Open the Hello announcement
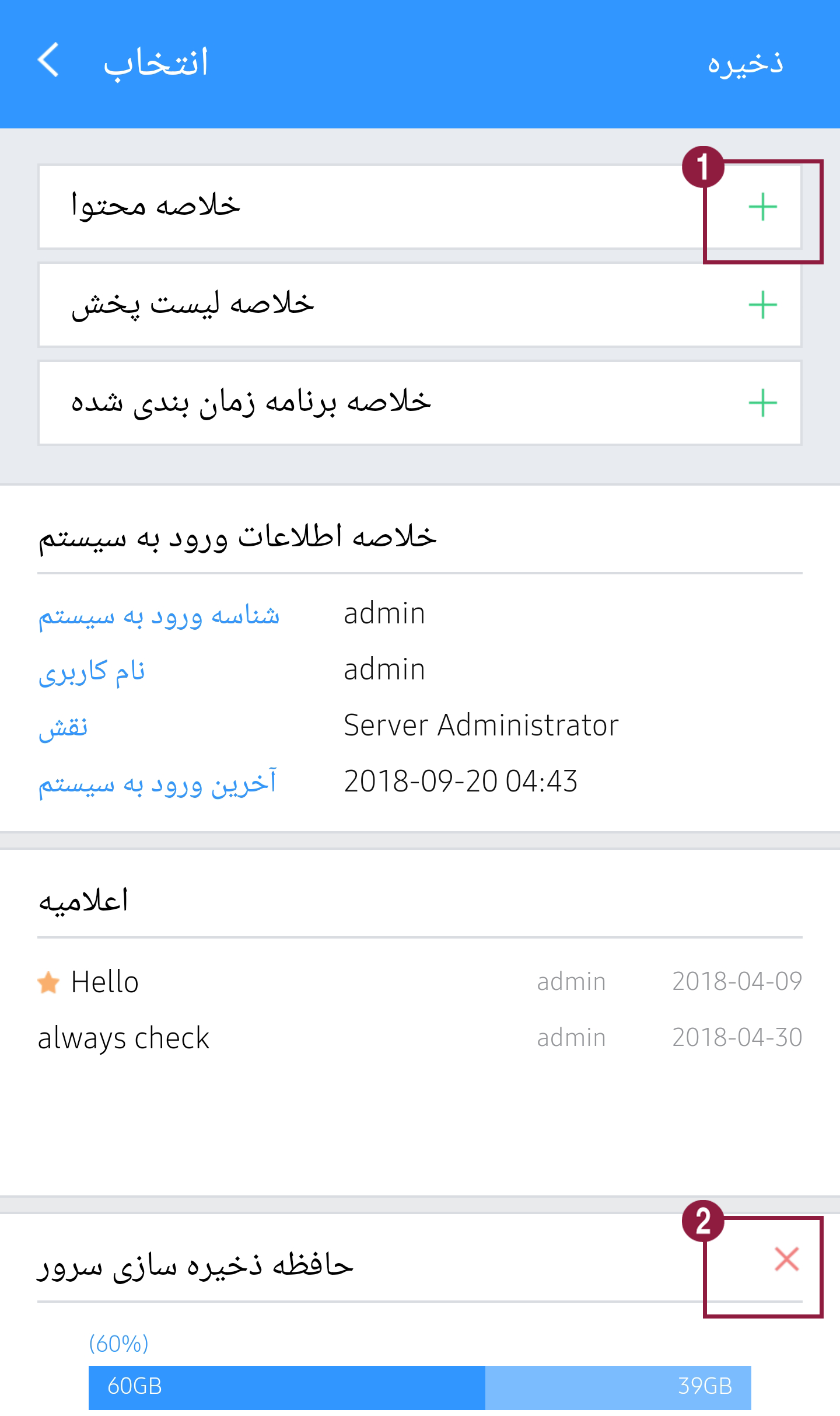The image size is (840, 1416). click(x=105, y=982)
